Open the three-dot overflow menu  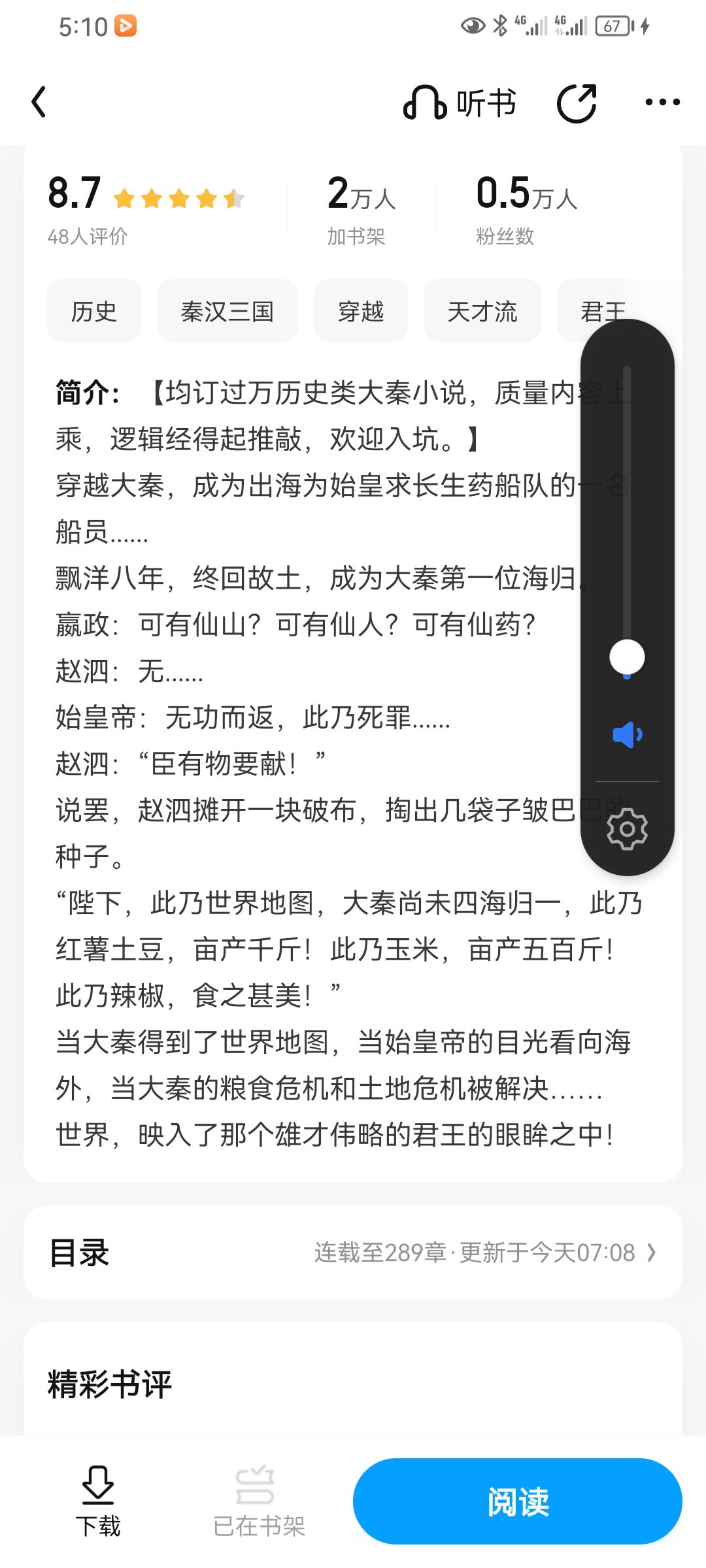pos(662,102)
